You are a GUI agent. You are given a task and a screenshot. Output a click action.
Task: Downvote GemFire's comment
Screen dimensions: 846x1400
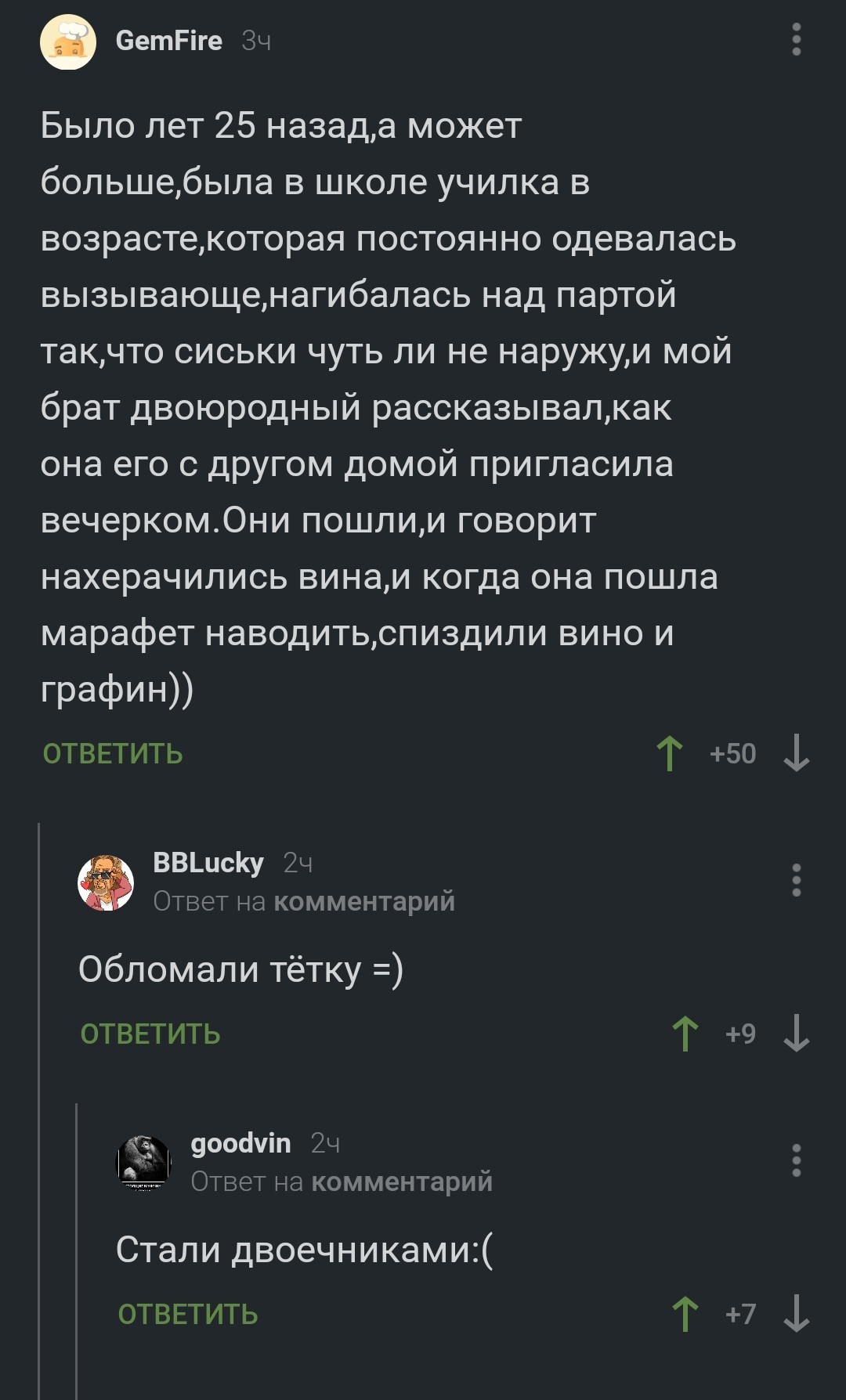point(797,753)
